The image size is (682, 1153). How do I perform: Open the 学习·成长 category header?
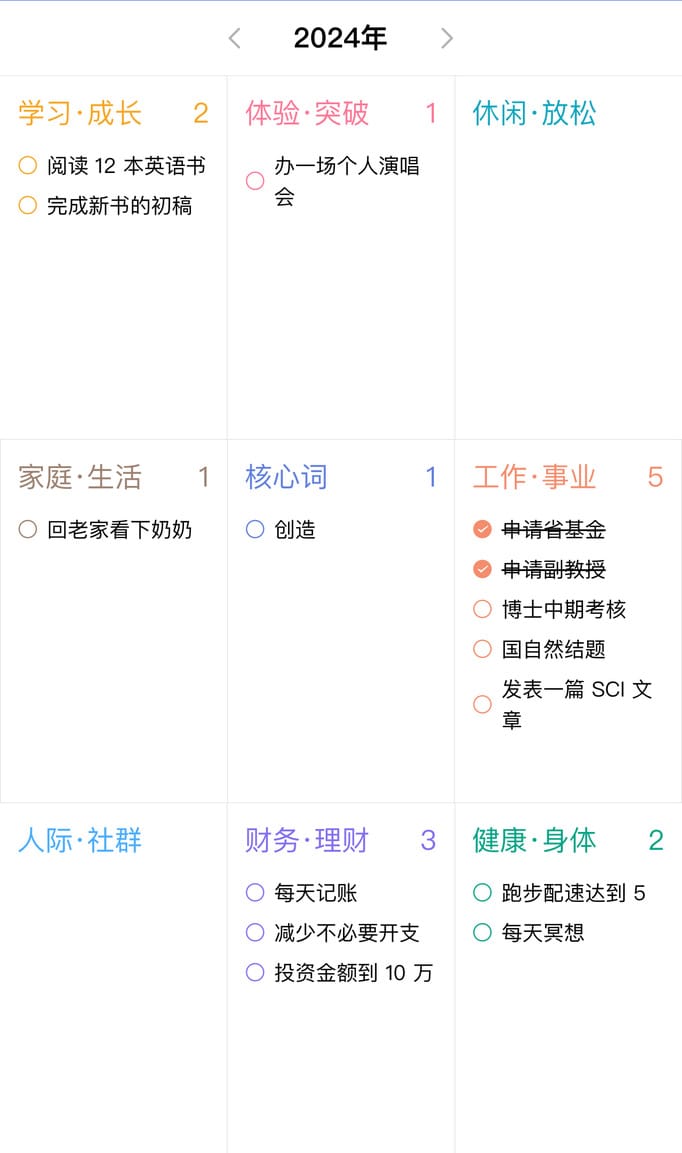tap(79, 113)
